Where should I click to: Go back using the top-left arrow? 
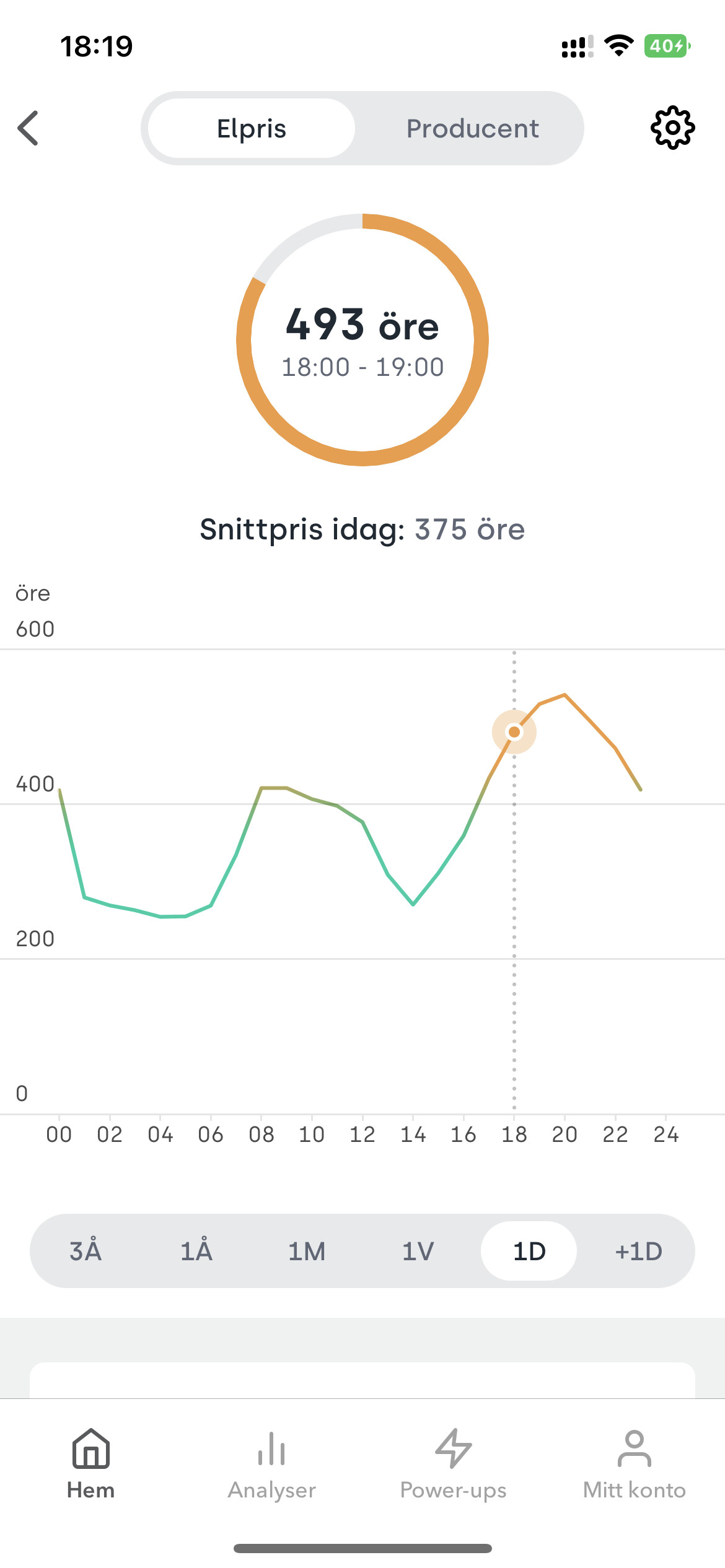(x=29, y=128)
